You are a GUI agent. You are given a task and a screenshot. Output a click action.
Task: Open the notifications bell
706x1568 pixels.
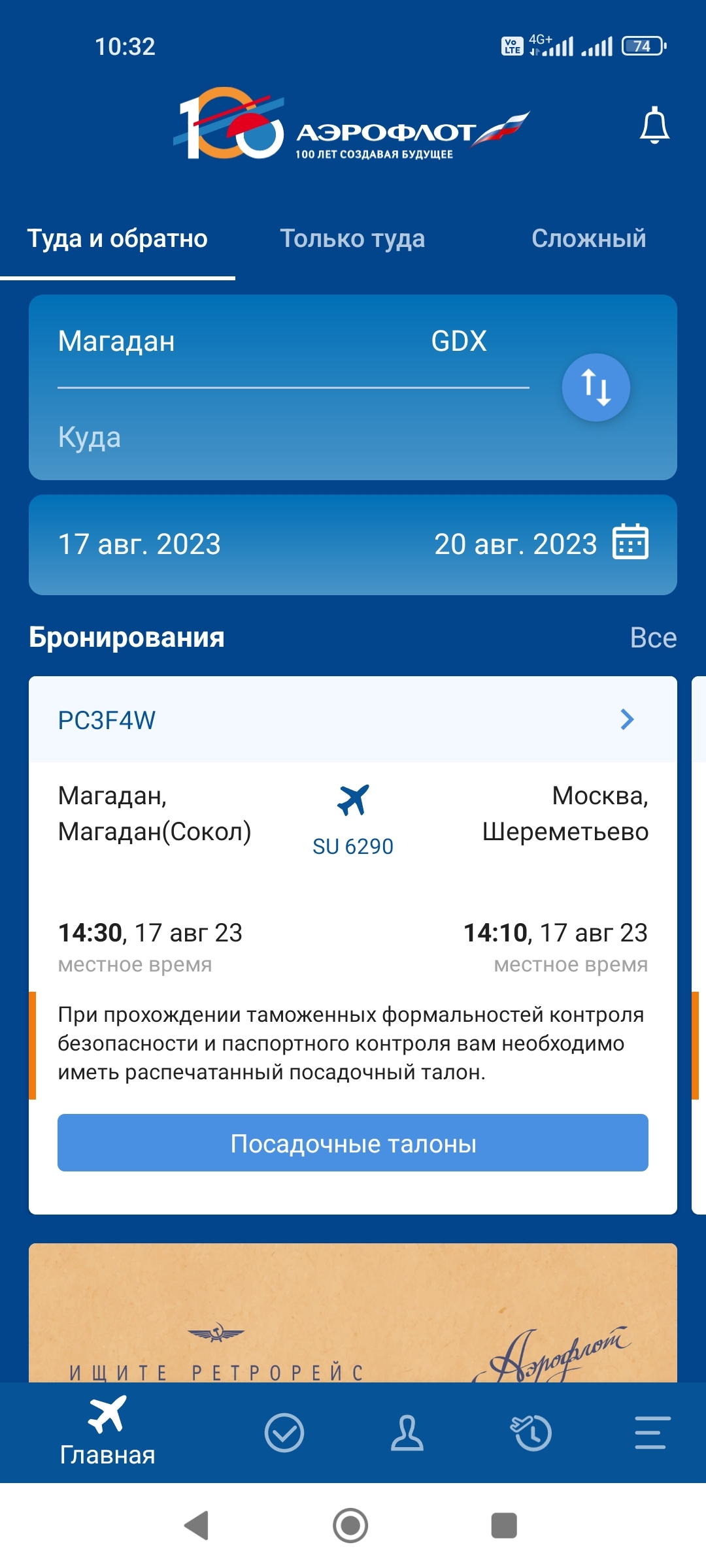[654, 125]
